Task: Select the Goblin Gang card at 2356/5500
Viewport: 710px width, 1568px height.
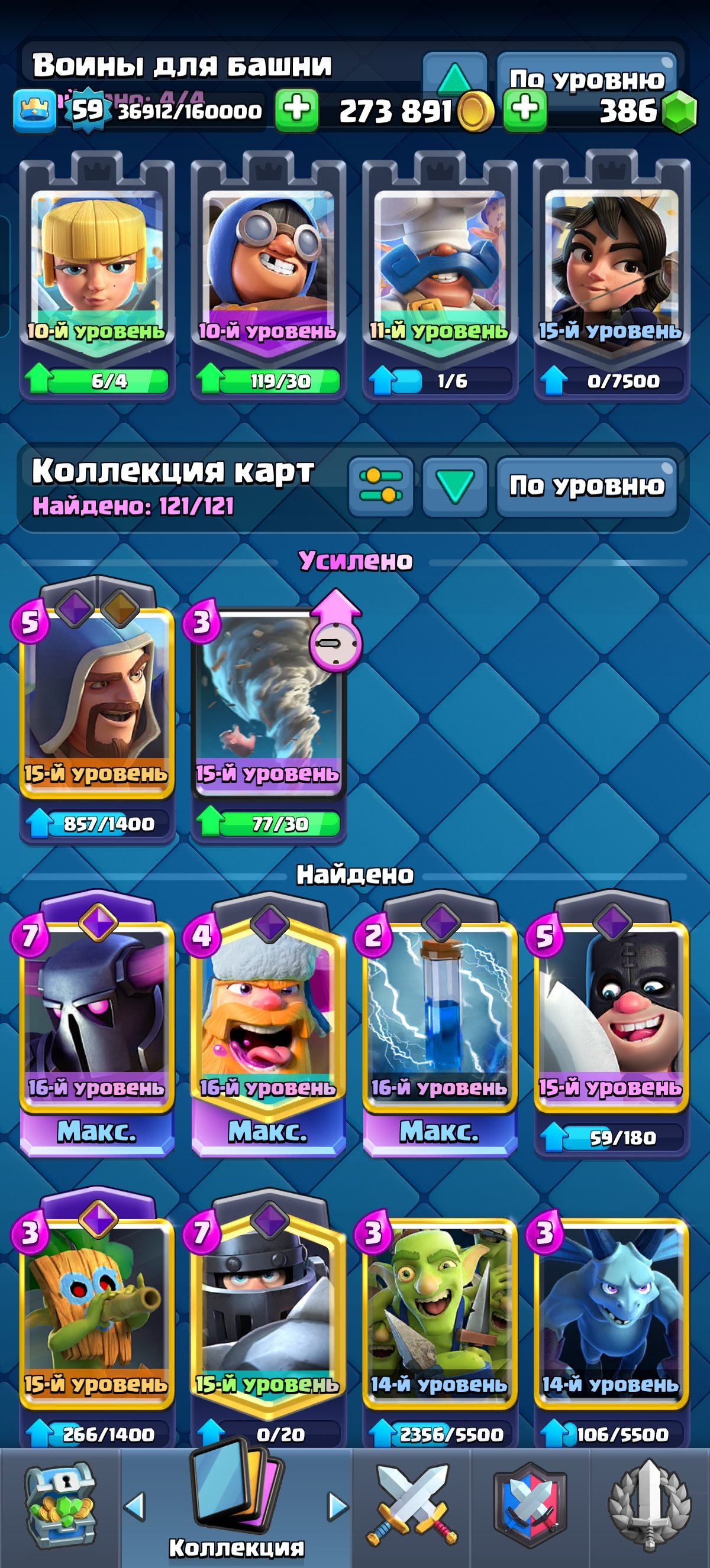Action: pyautogui.click(x=439, y=1315)
